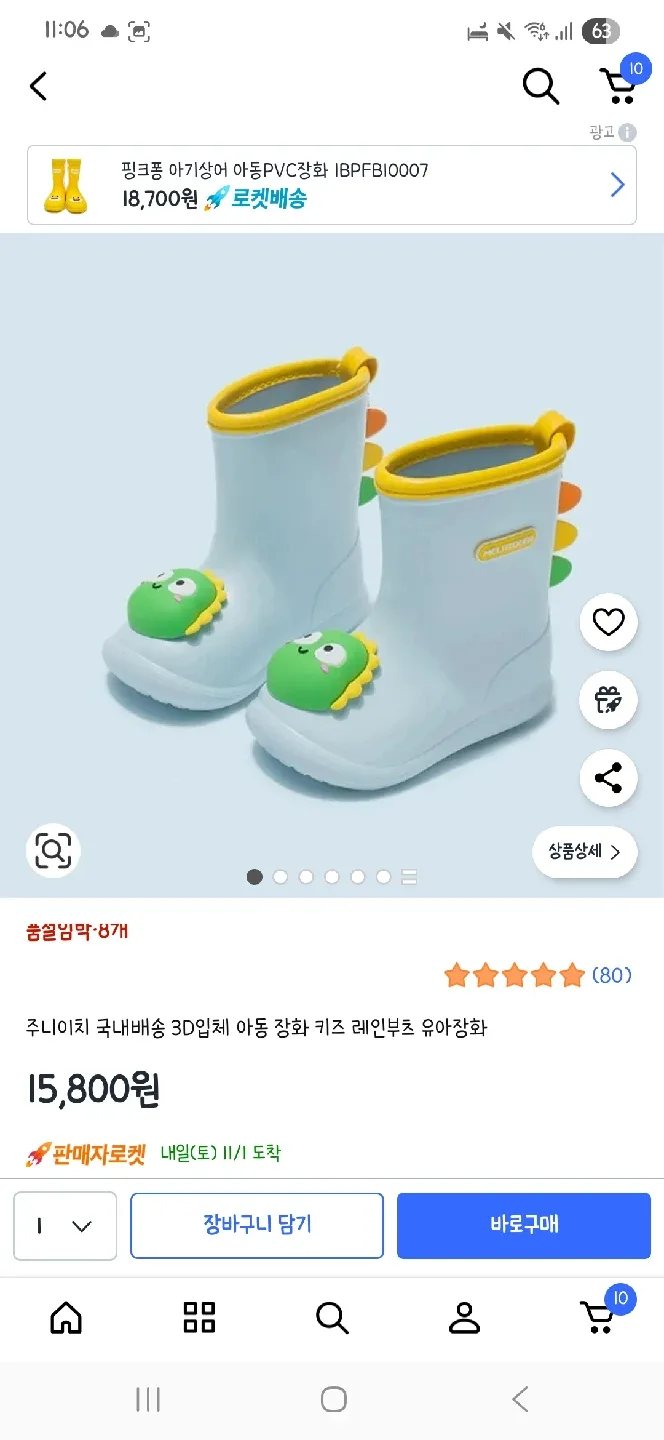Screen dimensions: 664x1440
Task: Open search from the top bar
Action: (540, 87)
